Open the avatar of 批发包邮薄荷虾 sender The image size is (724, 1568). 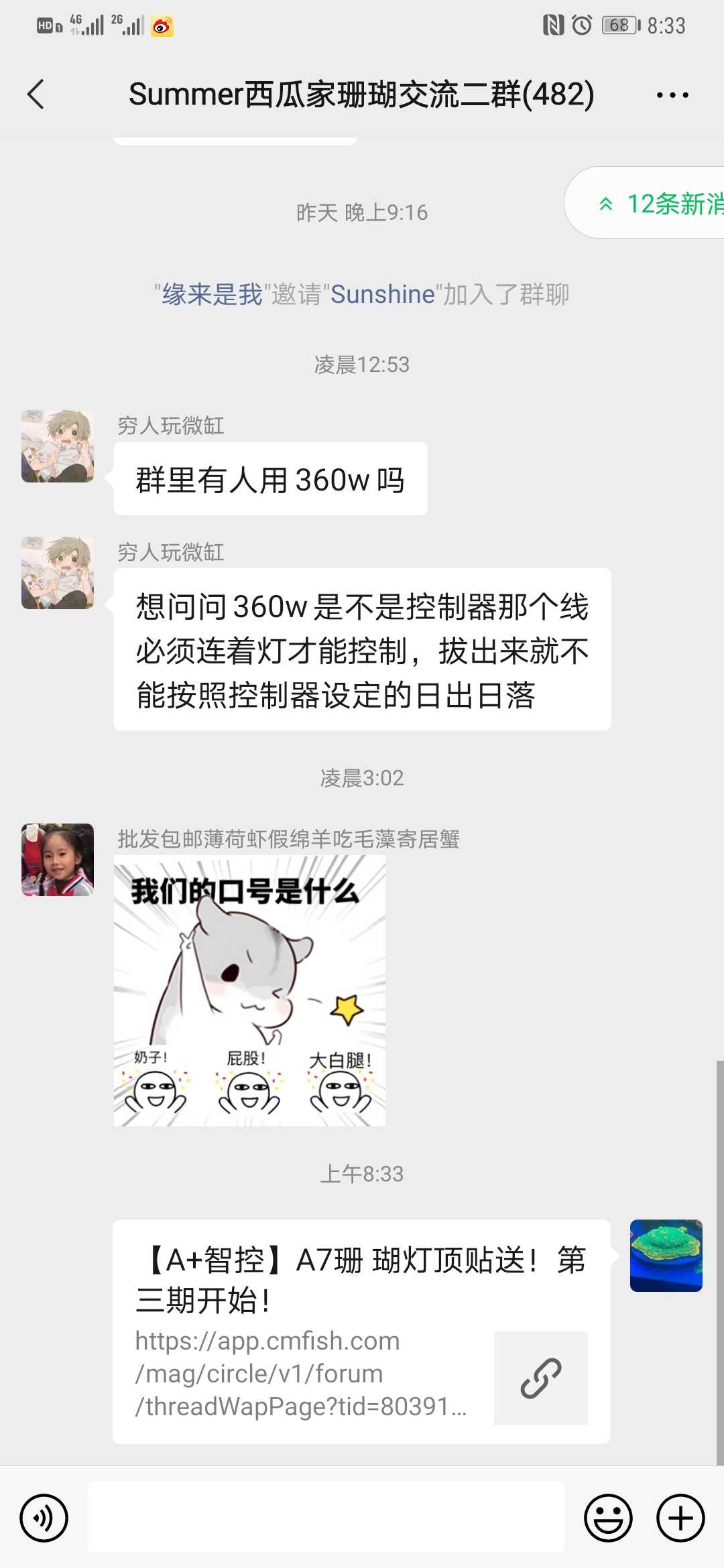pyautogui.click(x=58, y=860)
